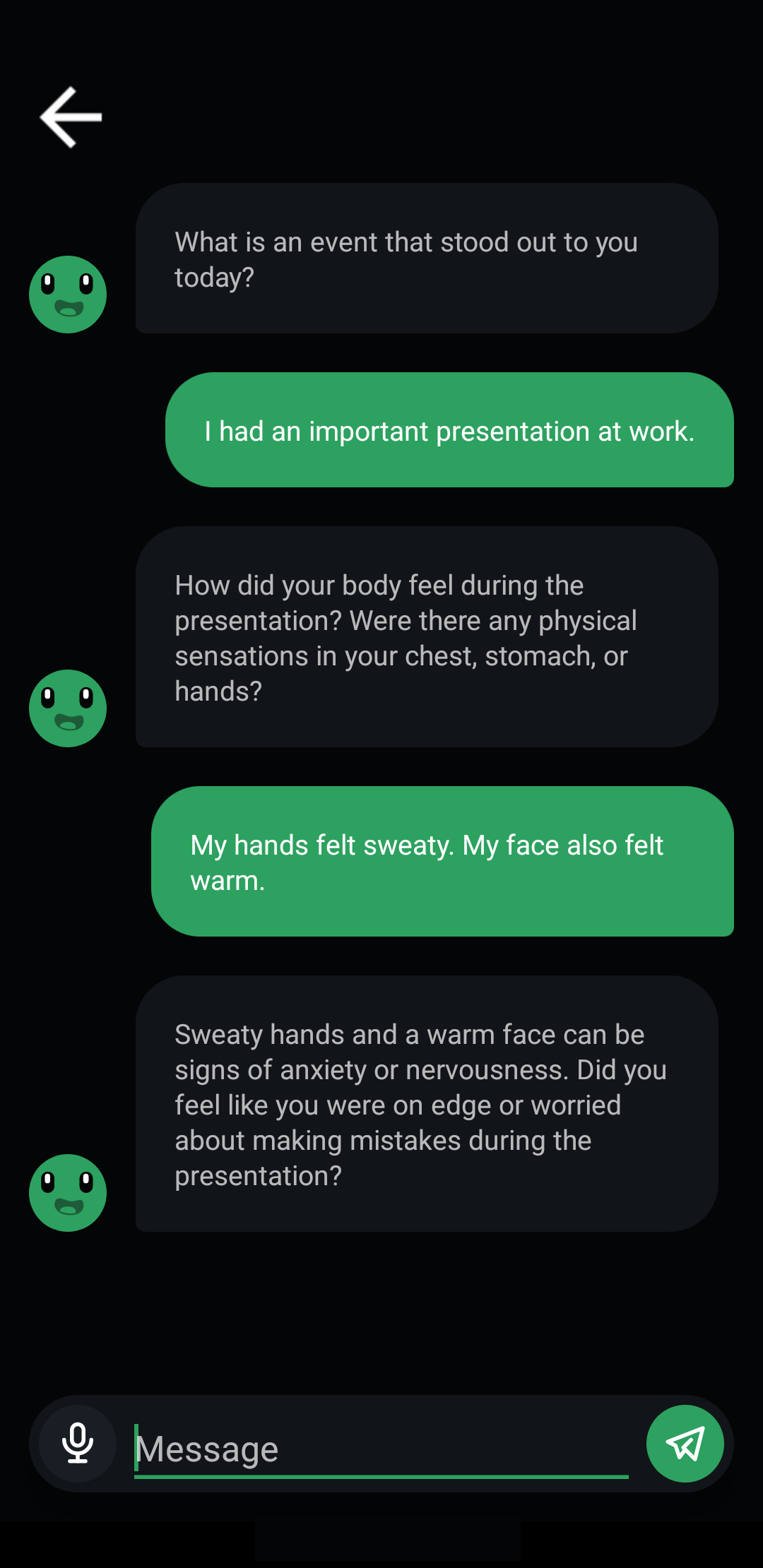Image resolution: width=763 pixels, height=1568 pixels.
Task: Select the bottom bot avatar face
Action: (x=67, y=1192)
